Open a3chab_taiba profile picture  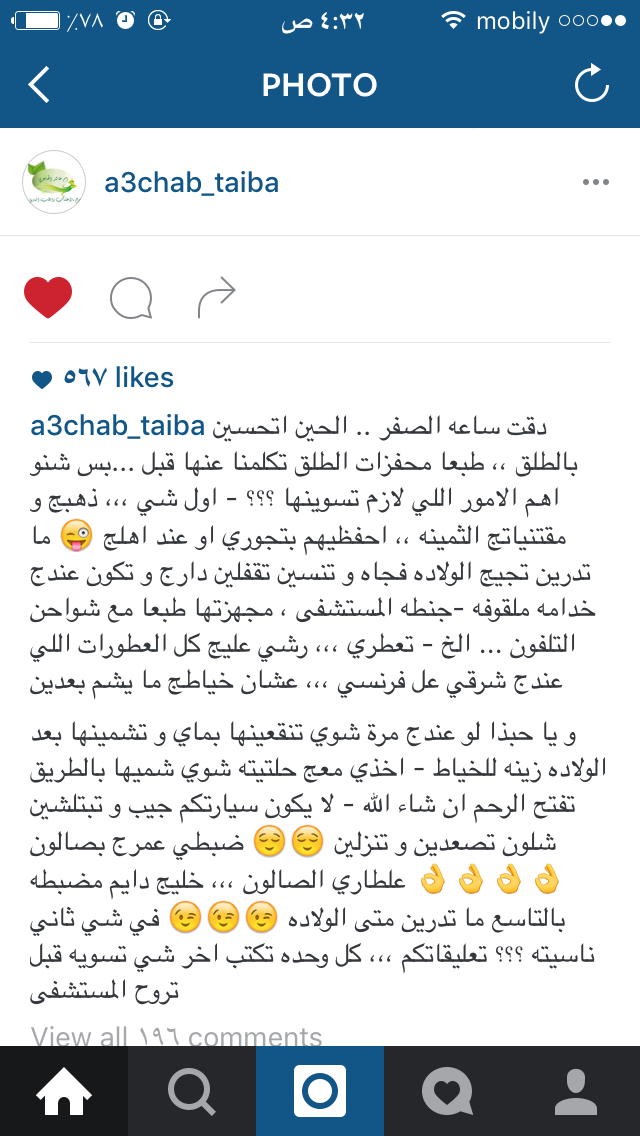click(54, 182)
